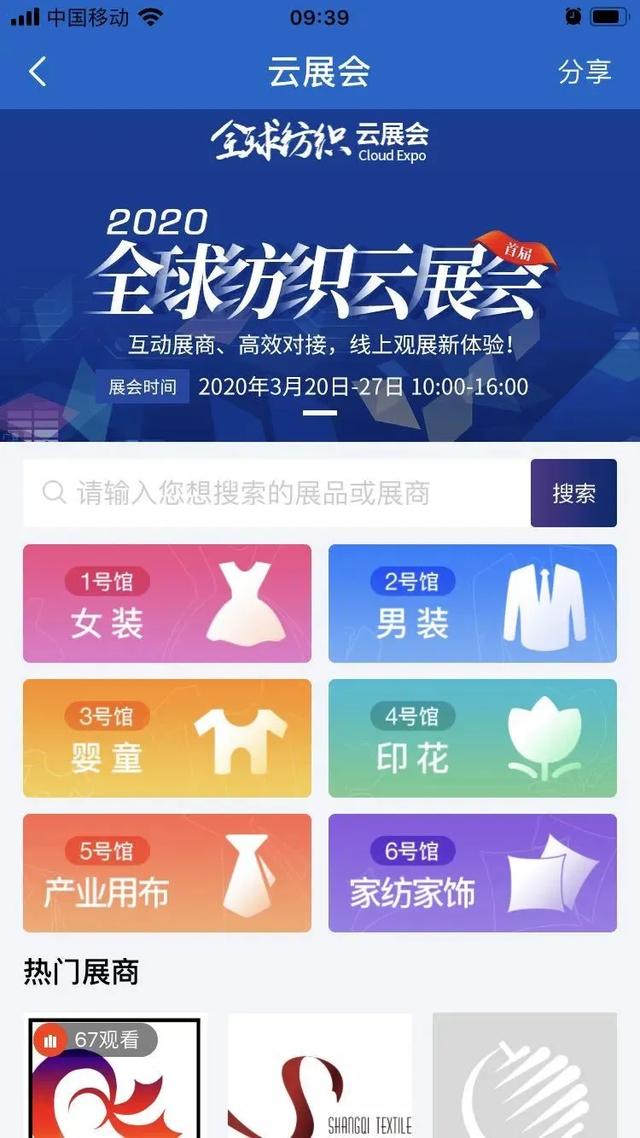Select the 3号馆 婴童 card
Image resolution: width=640 pixels, height=1138 pixels.
tap(167, 738)
